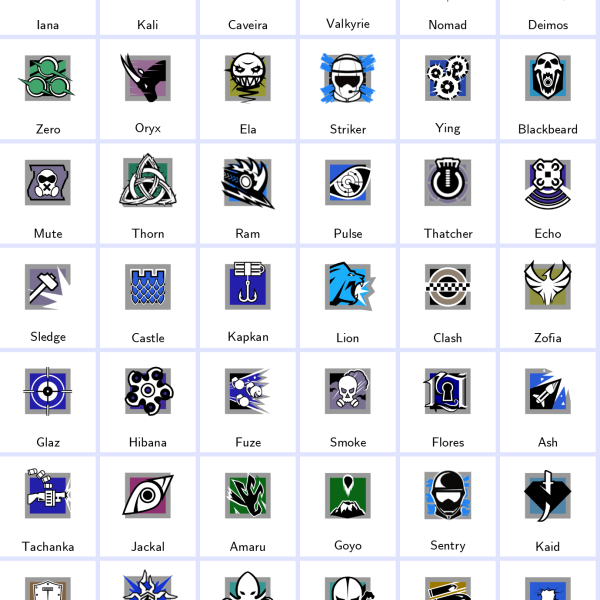Select the Kapkan tile
This screenshot has width=600, height=600.
[248, 298]
